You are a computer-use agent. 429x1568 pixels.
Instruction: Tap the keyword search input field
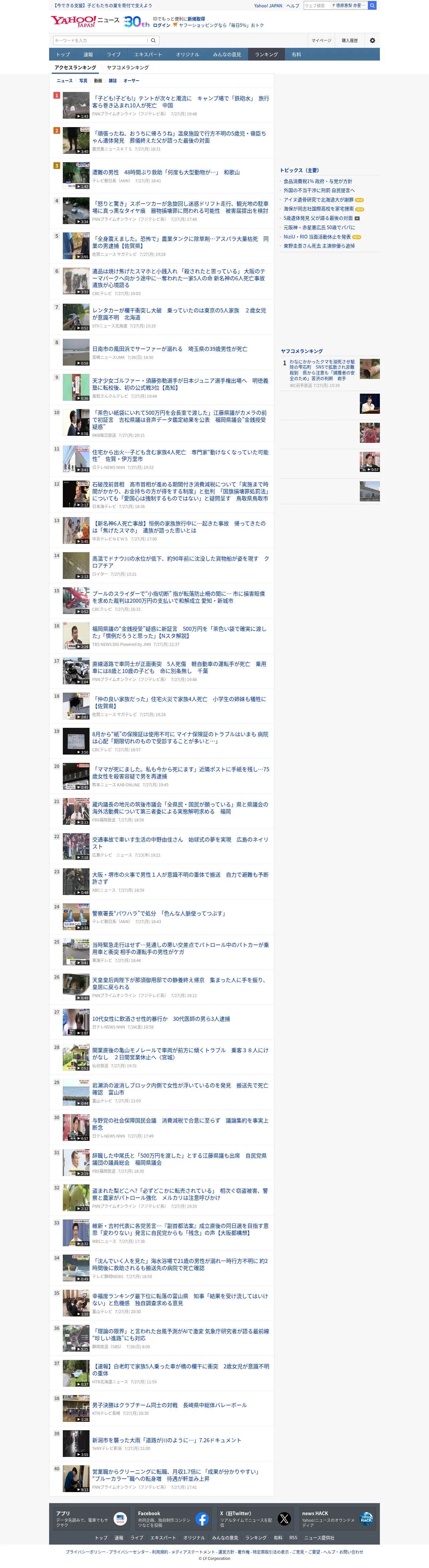point(101,40)
